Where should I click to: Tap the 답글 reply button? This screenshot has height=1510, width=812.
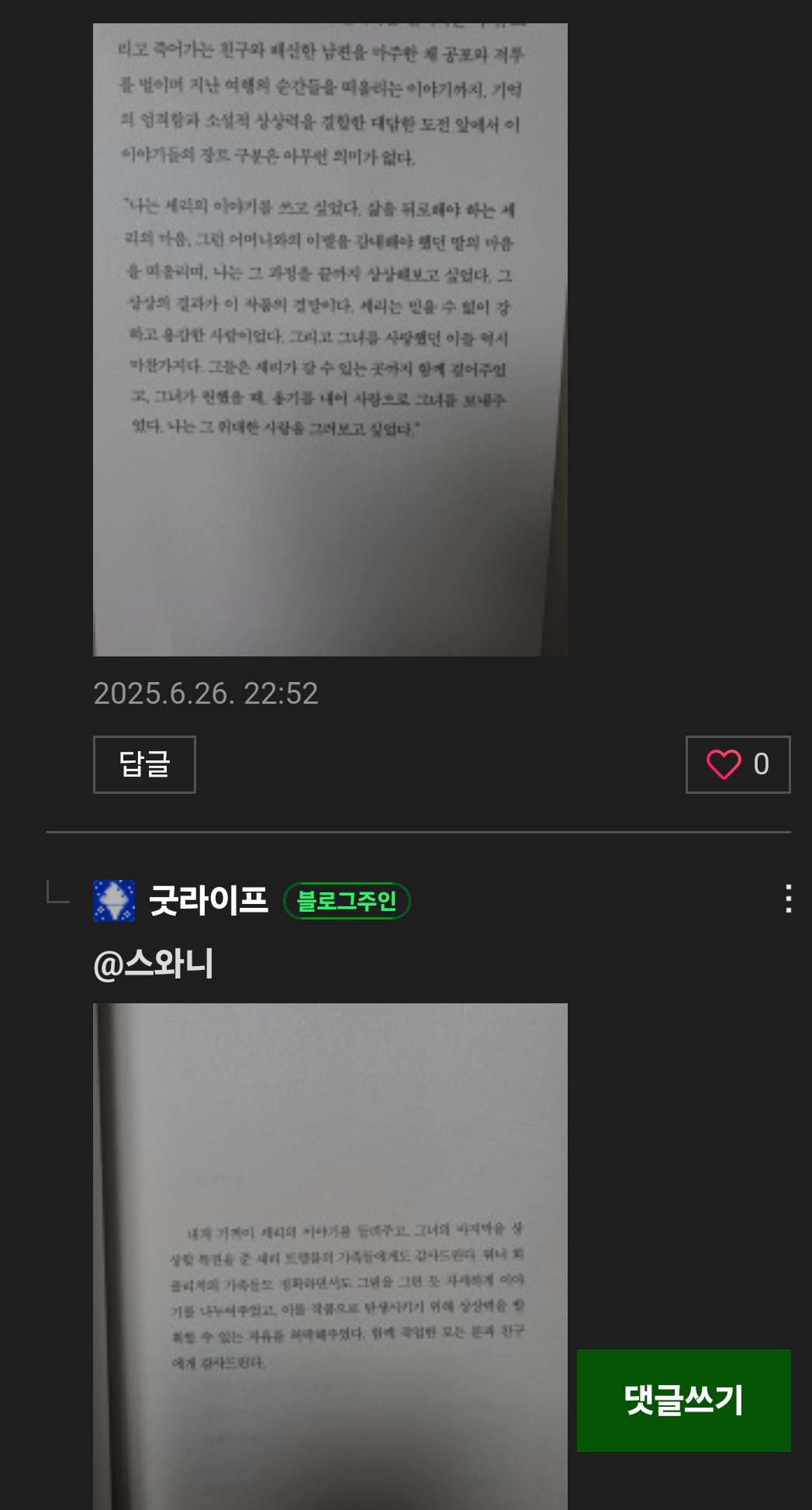click(144, 764)
